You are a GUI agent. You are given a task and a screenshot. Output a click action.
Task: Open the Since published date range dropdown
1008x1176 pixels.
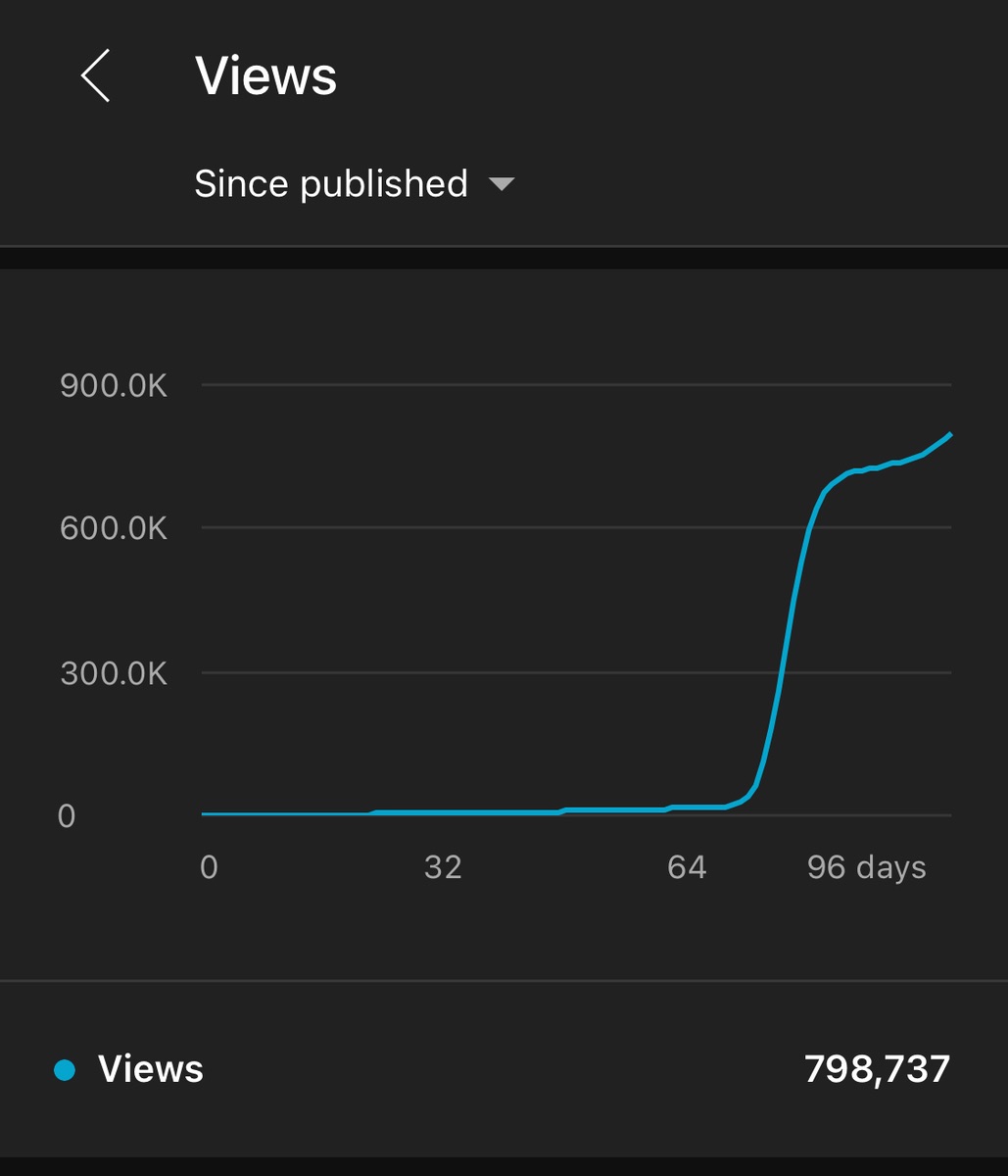pos(354,184)
